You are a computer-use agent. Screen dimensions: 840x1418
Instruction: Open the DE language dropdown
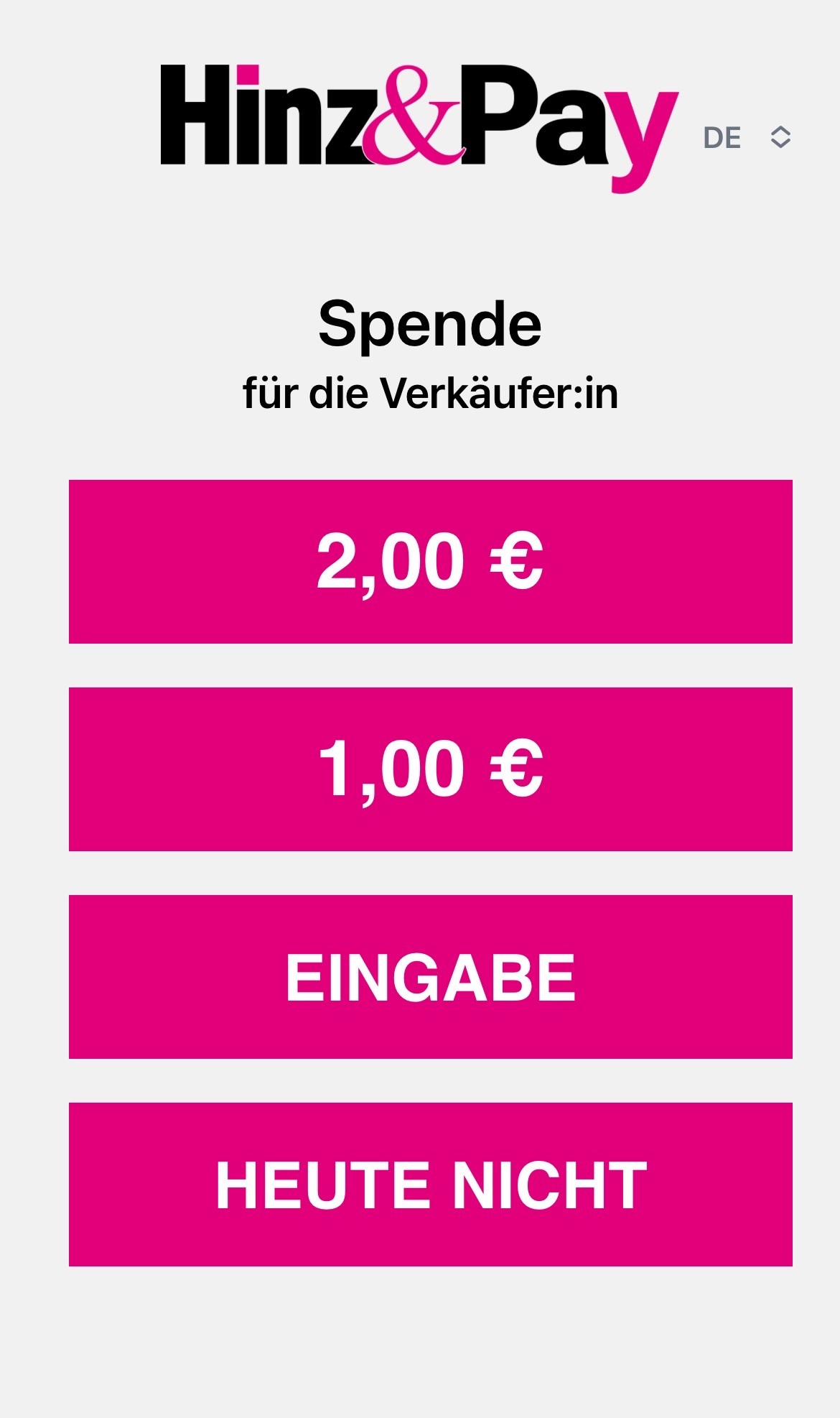[x=747, y=137]
